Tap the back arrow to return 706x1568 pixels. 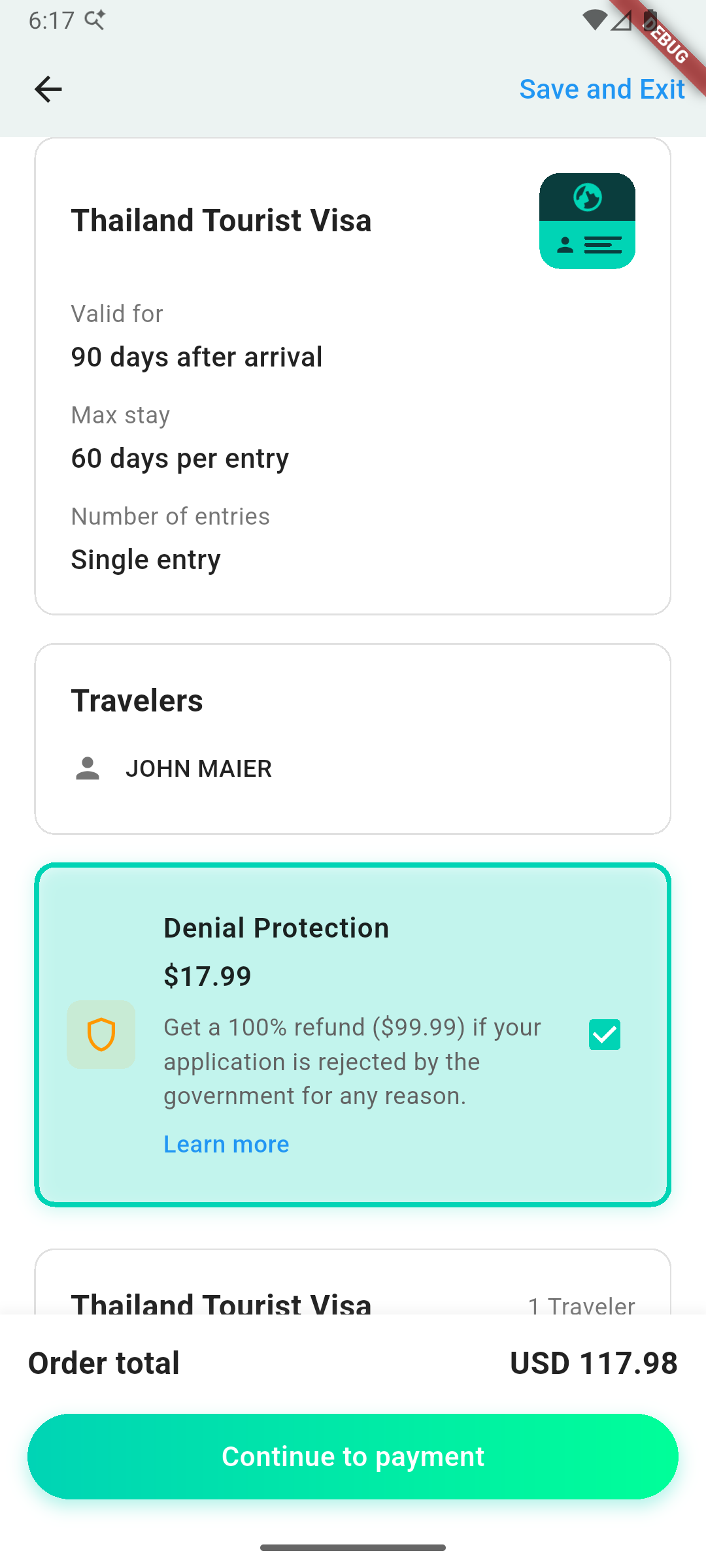pos(48,89)
